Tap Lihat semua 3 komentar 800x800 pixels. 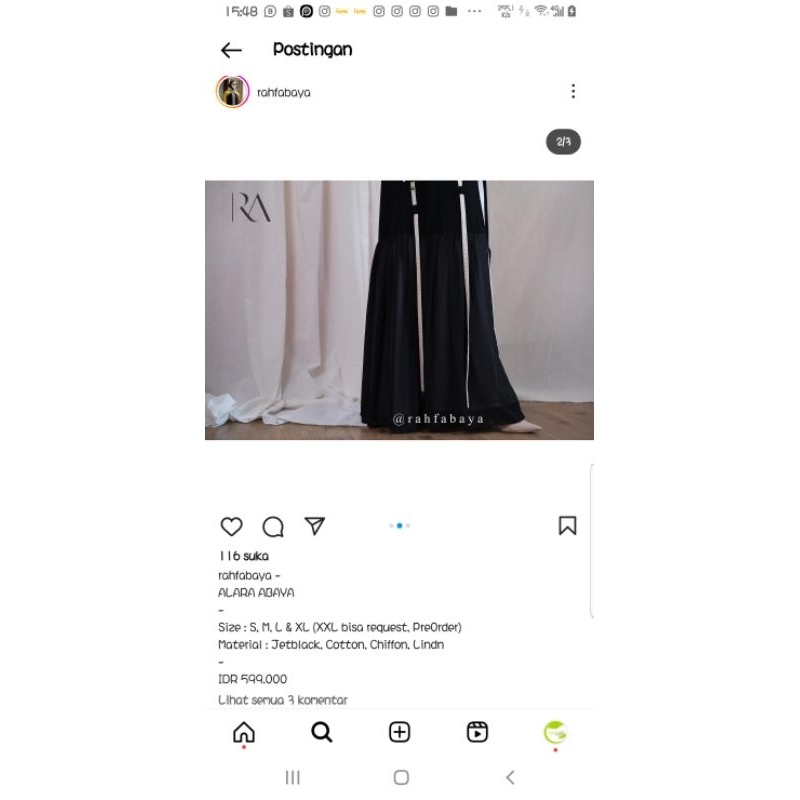283,700
